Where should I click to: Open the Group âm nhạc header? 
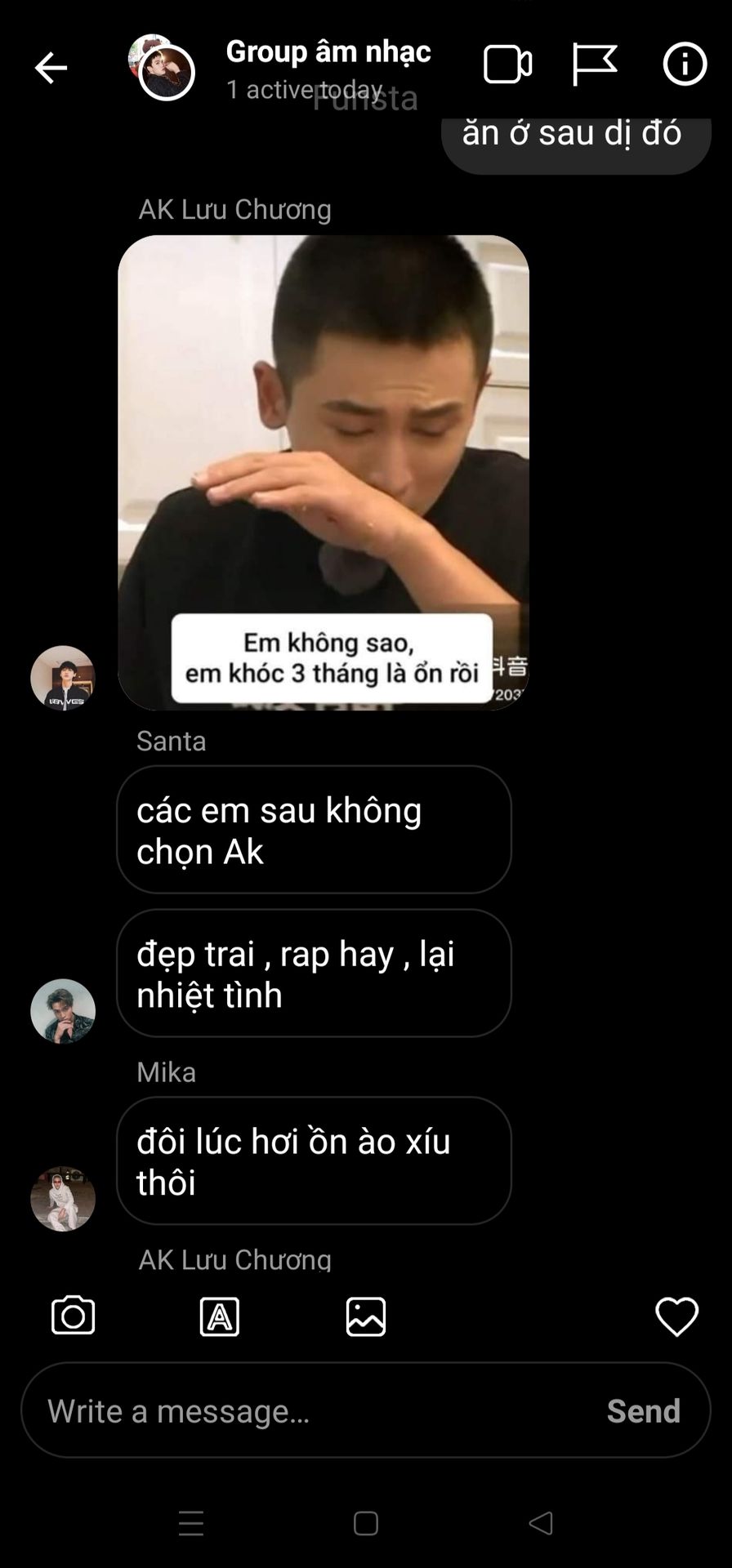[328, 52]
